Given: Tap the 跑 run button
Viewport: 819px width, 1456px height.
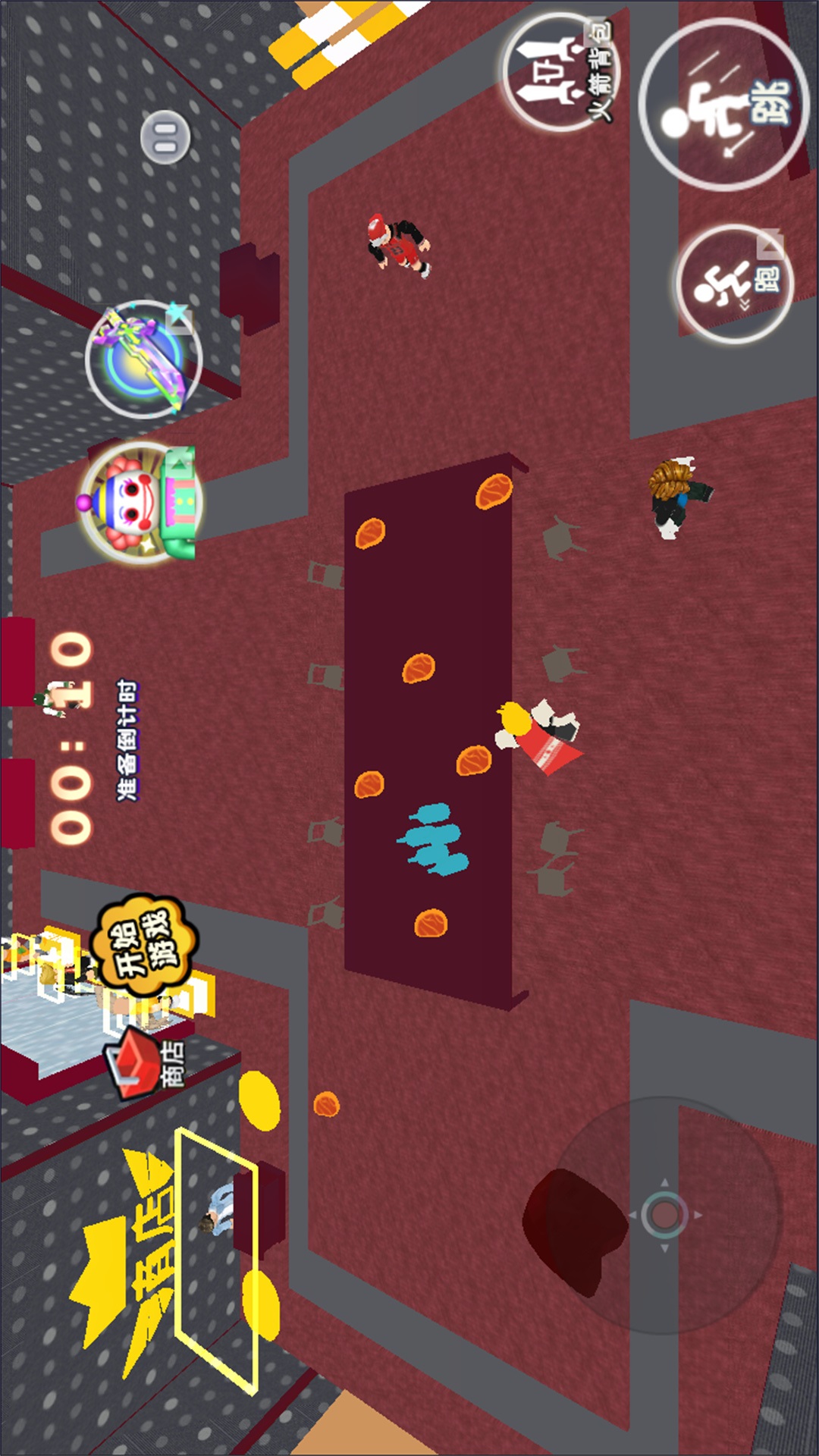Looking at the screenshot, I should 733,284.
